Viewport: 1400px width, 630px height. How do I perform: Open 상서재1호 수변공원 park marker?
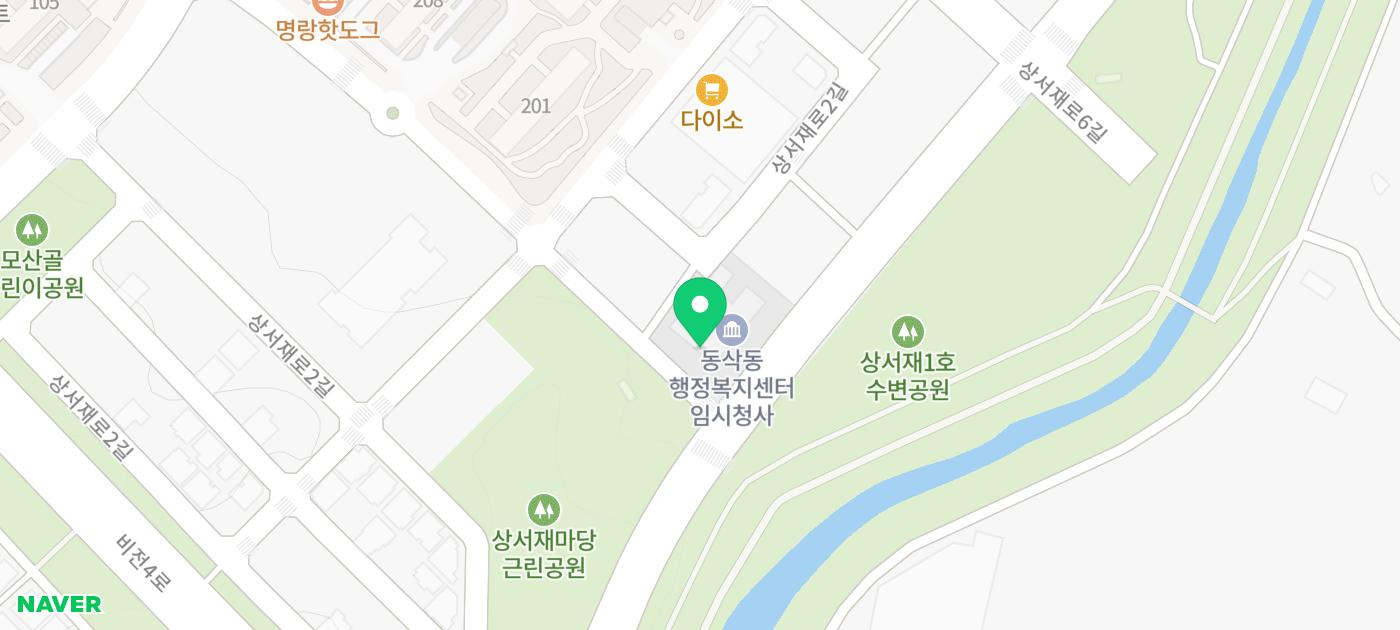point(907,332)
